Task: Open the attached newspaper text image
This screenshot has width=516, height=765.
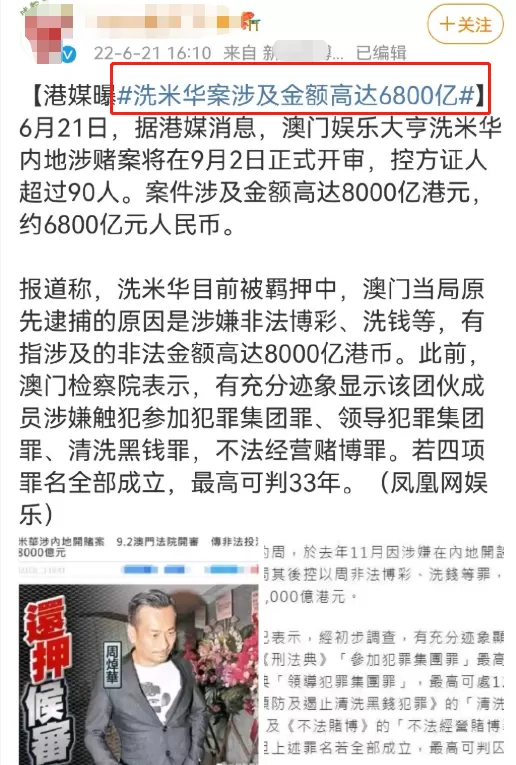Action: point(384,650)
